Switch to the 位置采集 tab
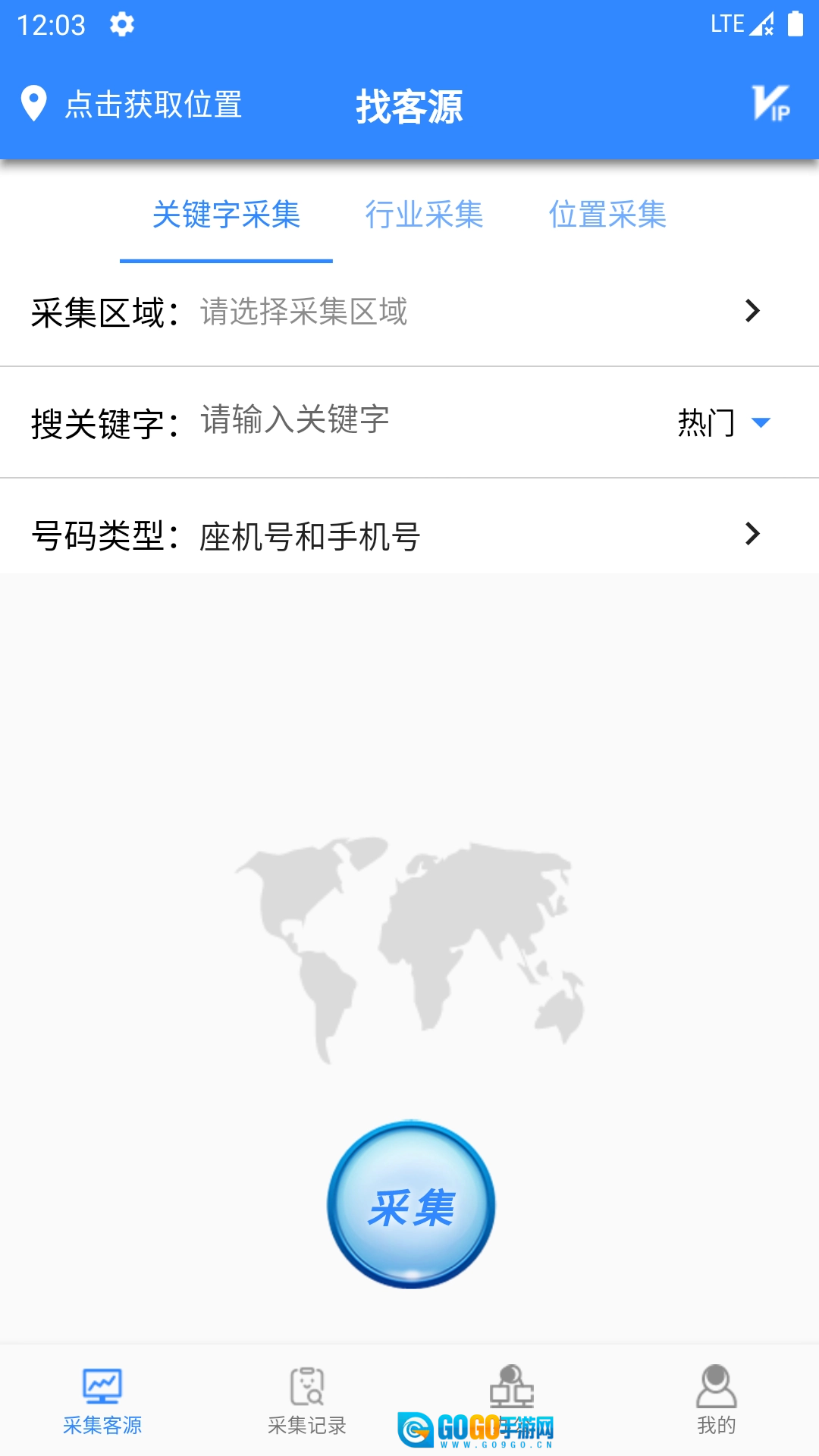This screenshot has height=1456, width=819. (x=607, y=215)
